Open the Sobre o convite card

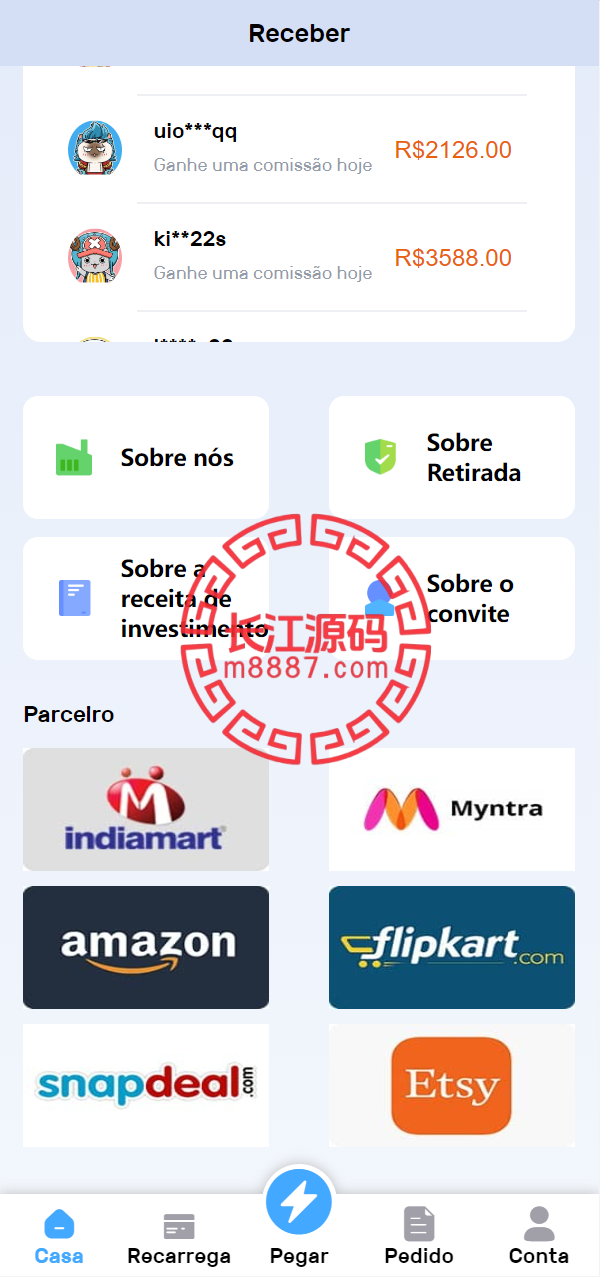click(452, 598)
